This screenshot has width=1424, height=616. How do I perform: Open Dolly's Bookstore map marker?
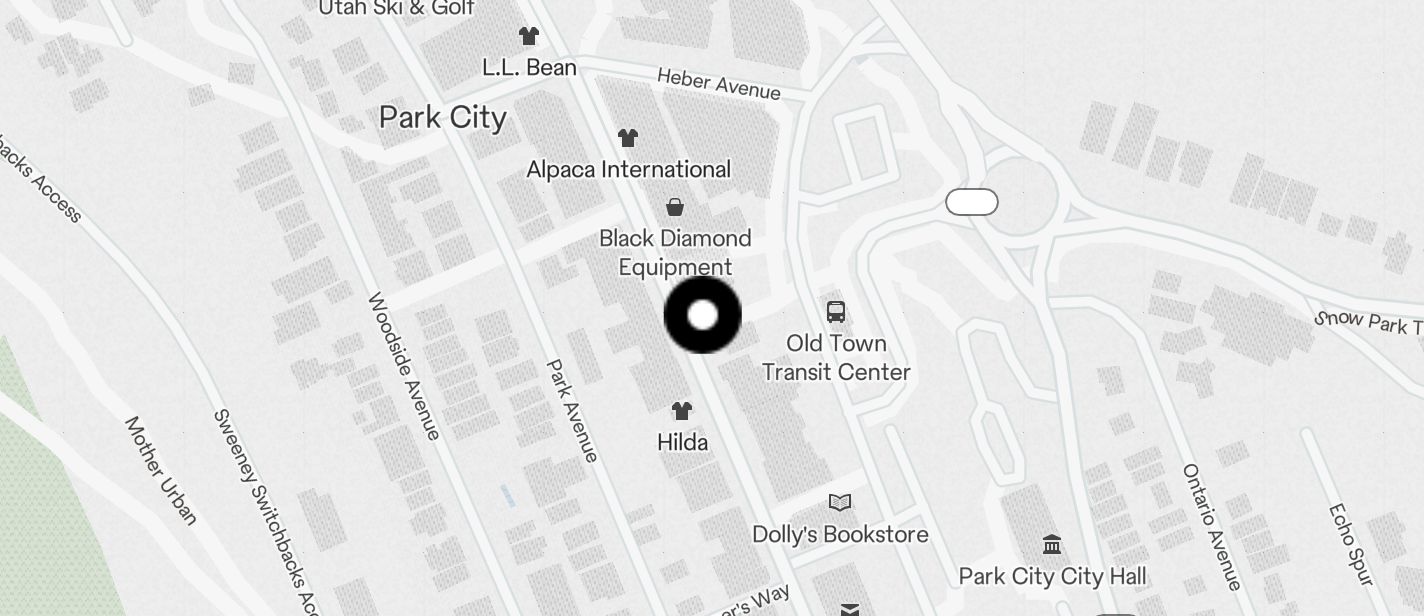click(x=841, y=503)
